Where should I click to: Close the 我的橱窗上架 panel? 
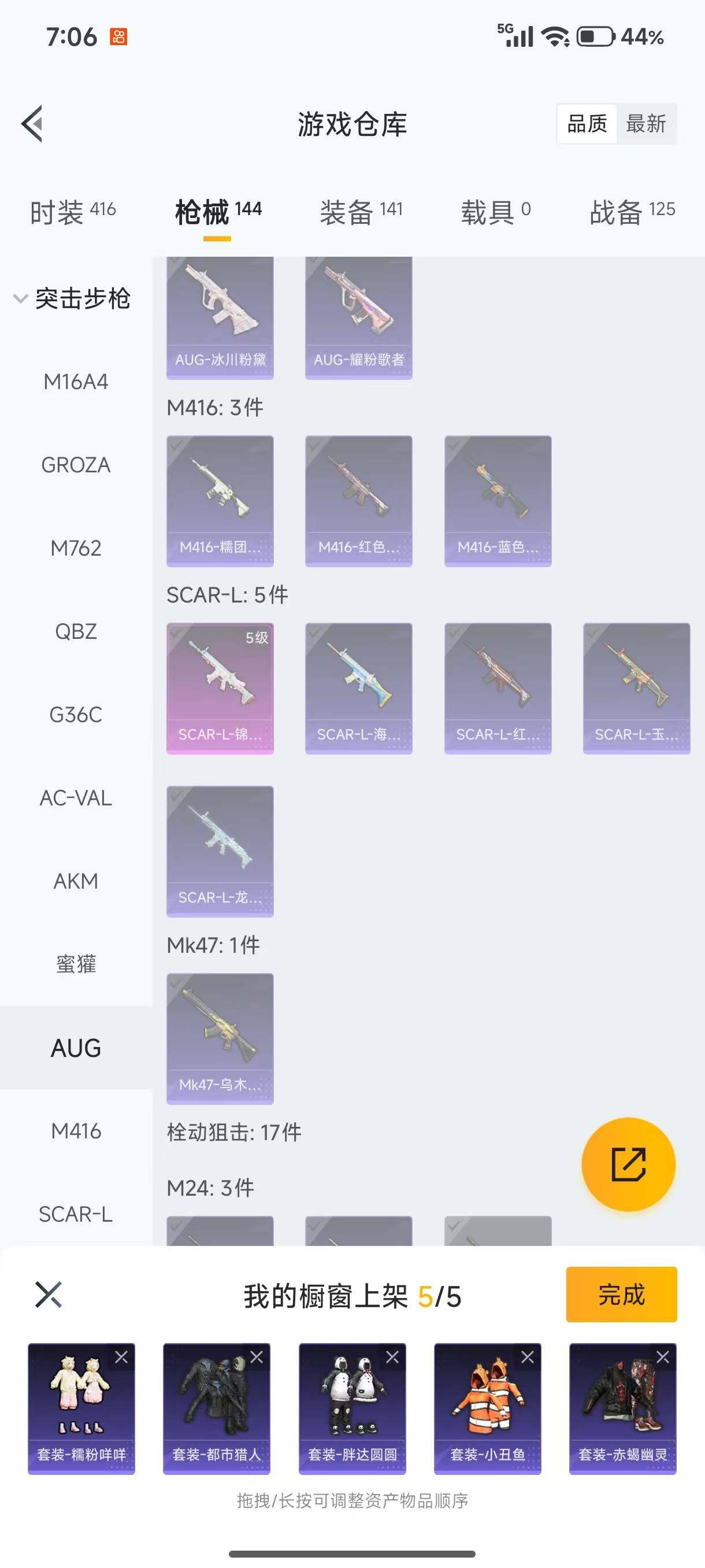[49, 1294]
